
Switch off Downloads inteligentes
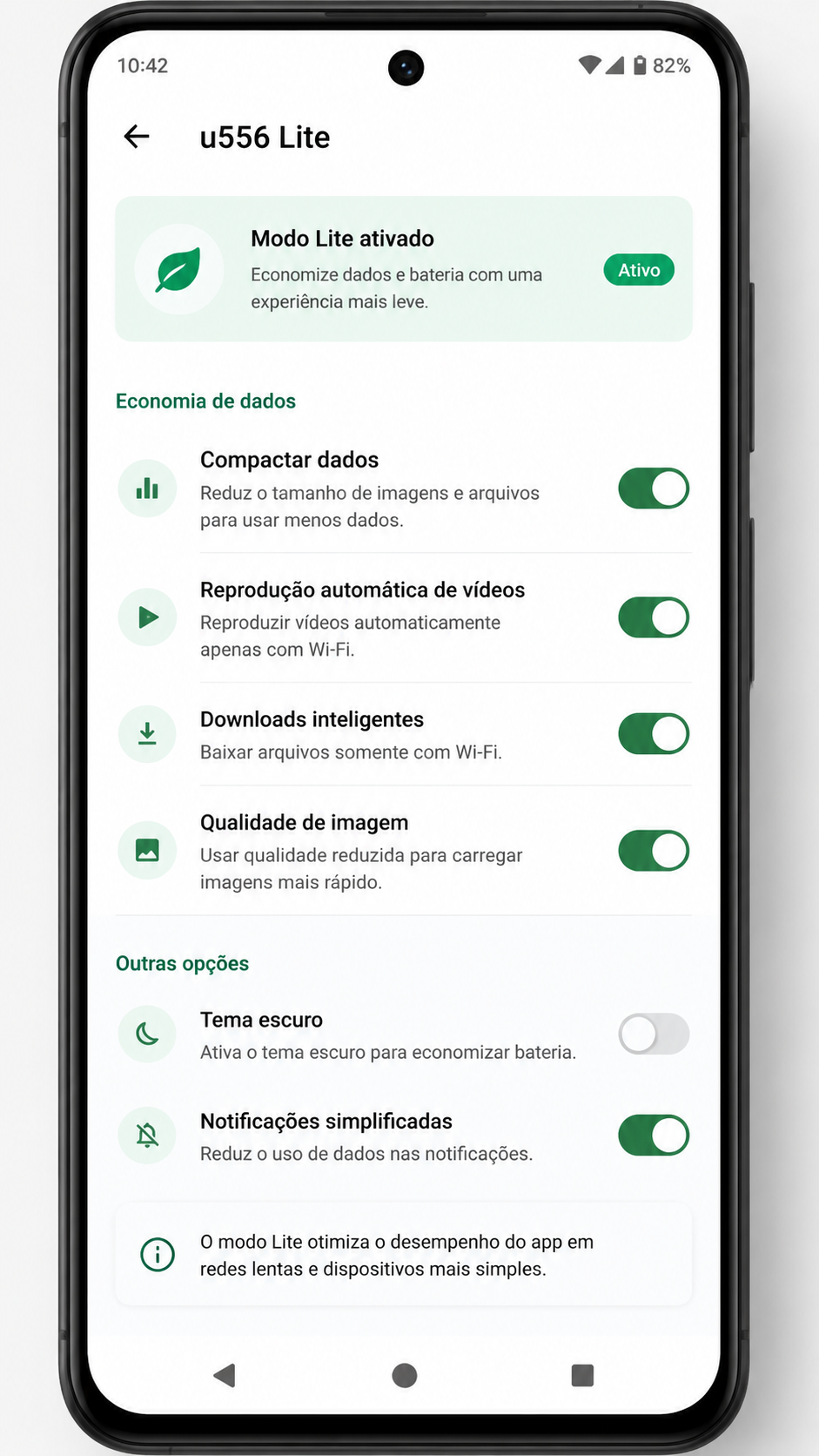click(654, 734)
